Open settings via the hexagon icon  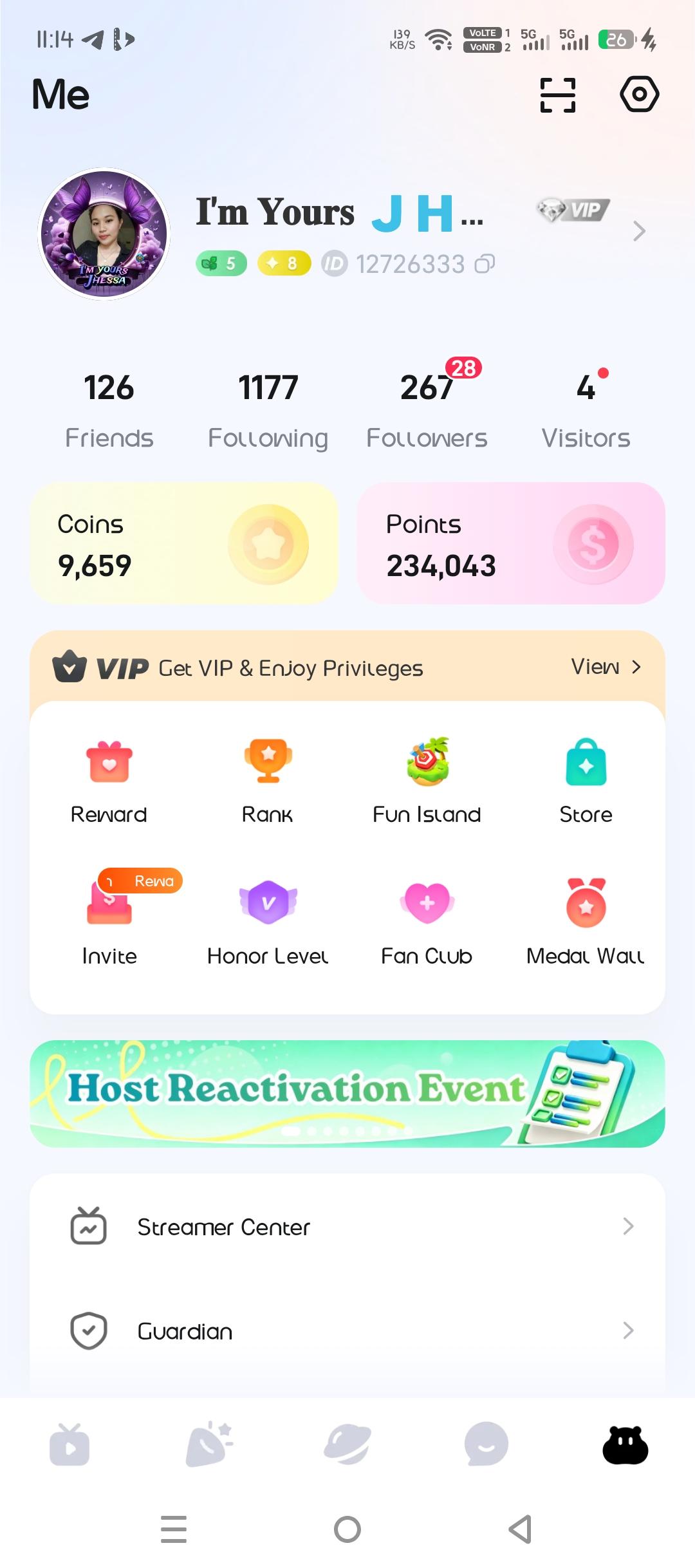tap(639, 94)
